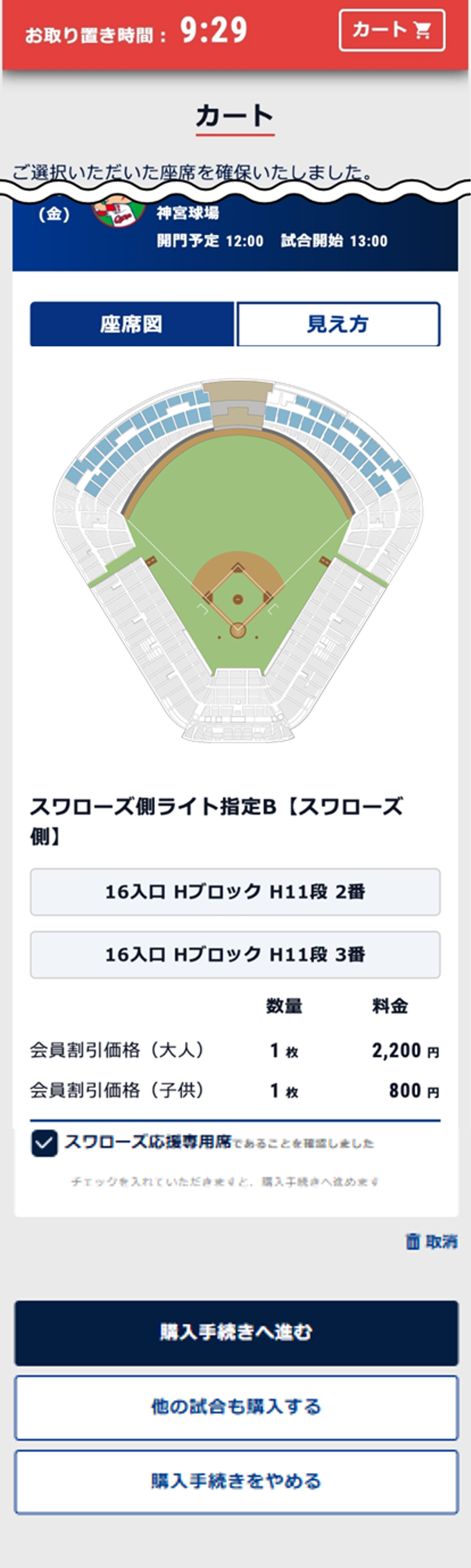The width and height of the screenshot is (471, 1568).
Task: Proceed with 購入手続きへ進む
Action: pyautogui.click(x=235, y=1332)
